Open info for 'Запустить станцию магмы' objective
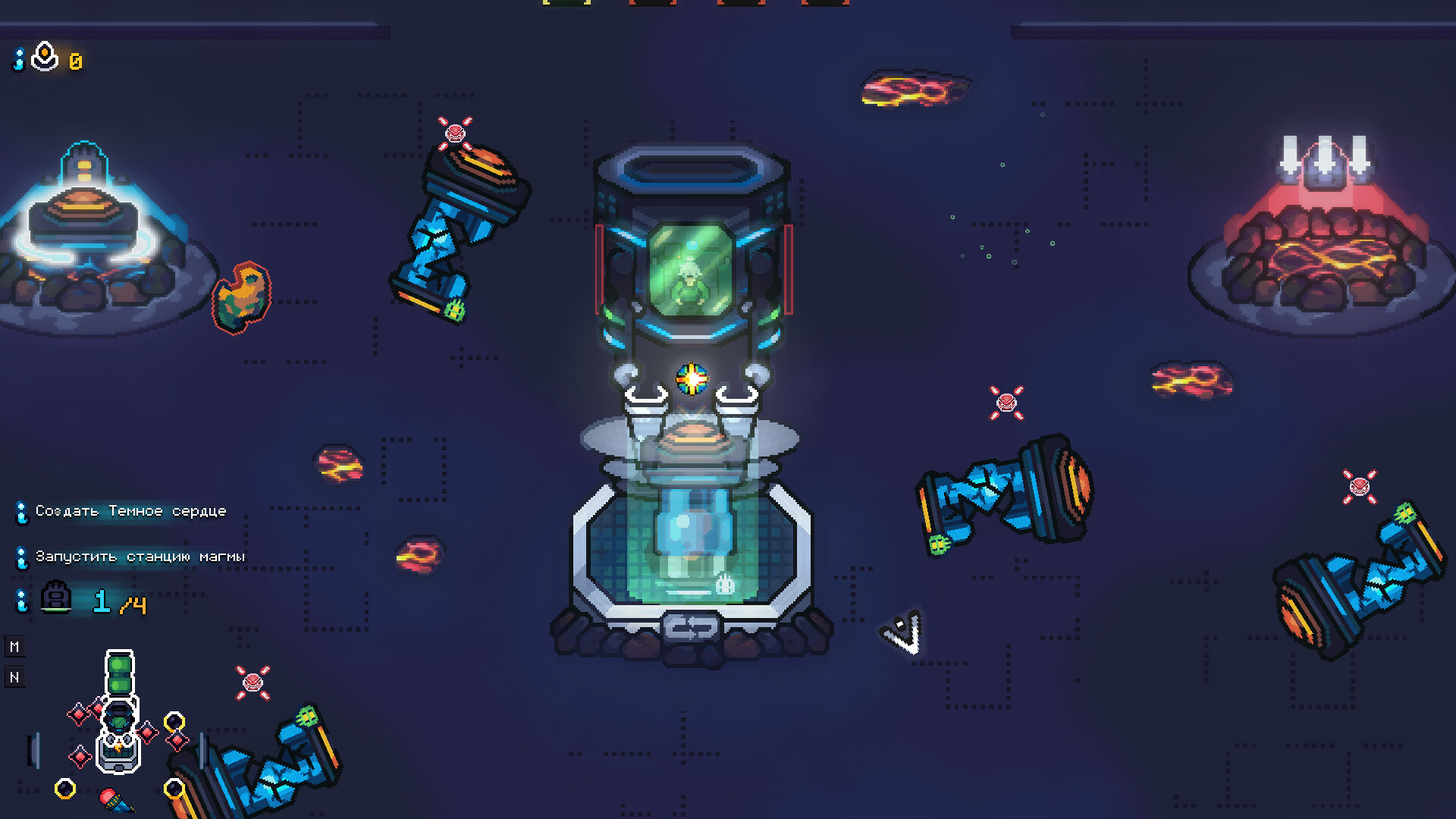 [21, 558]
